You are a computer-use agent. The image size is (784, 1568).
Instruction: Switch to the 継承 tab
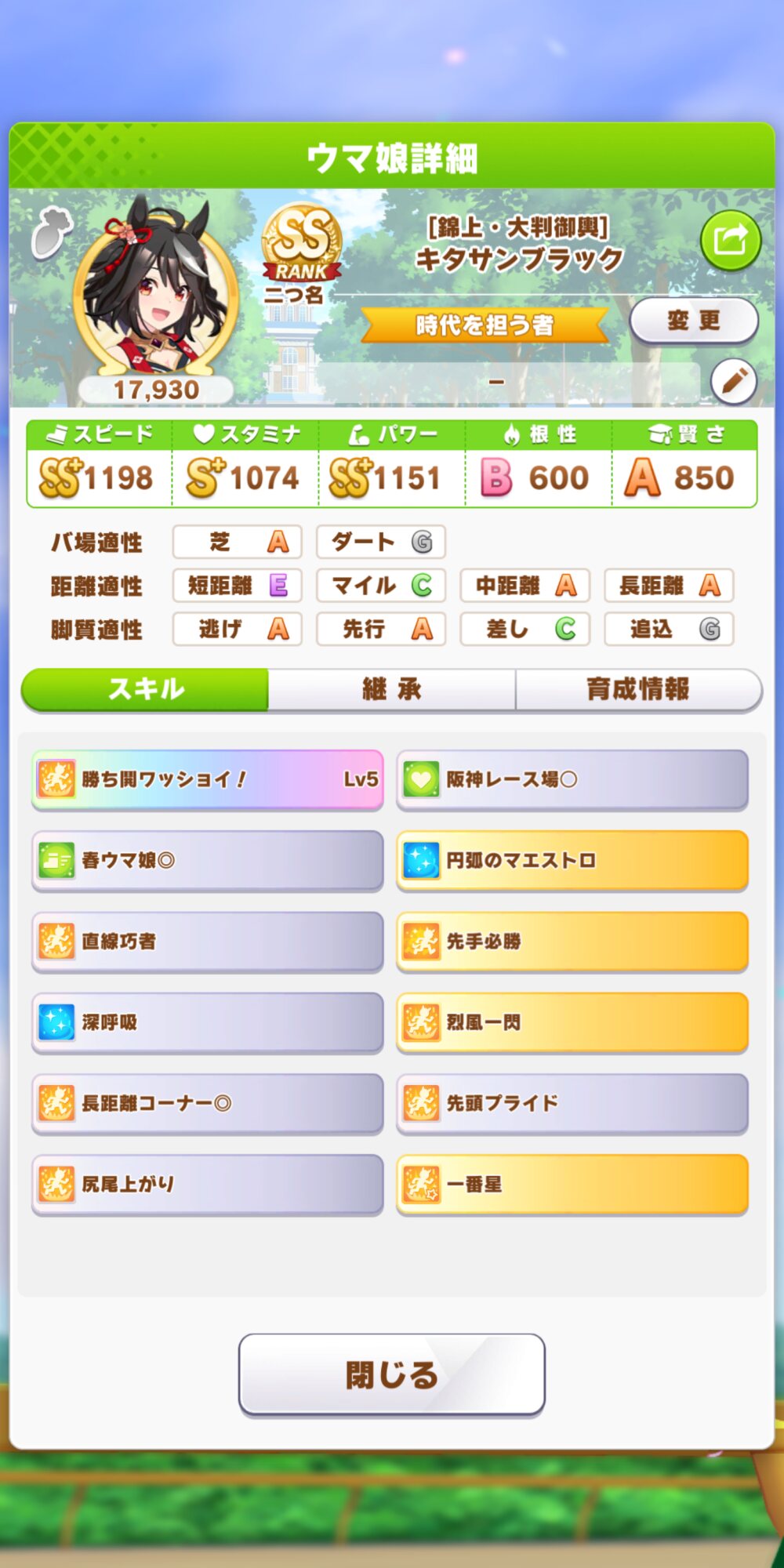click(x=392, y=690)
